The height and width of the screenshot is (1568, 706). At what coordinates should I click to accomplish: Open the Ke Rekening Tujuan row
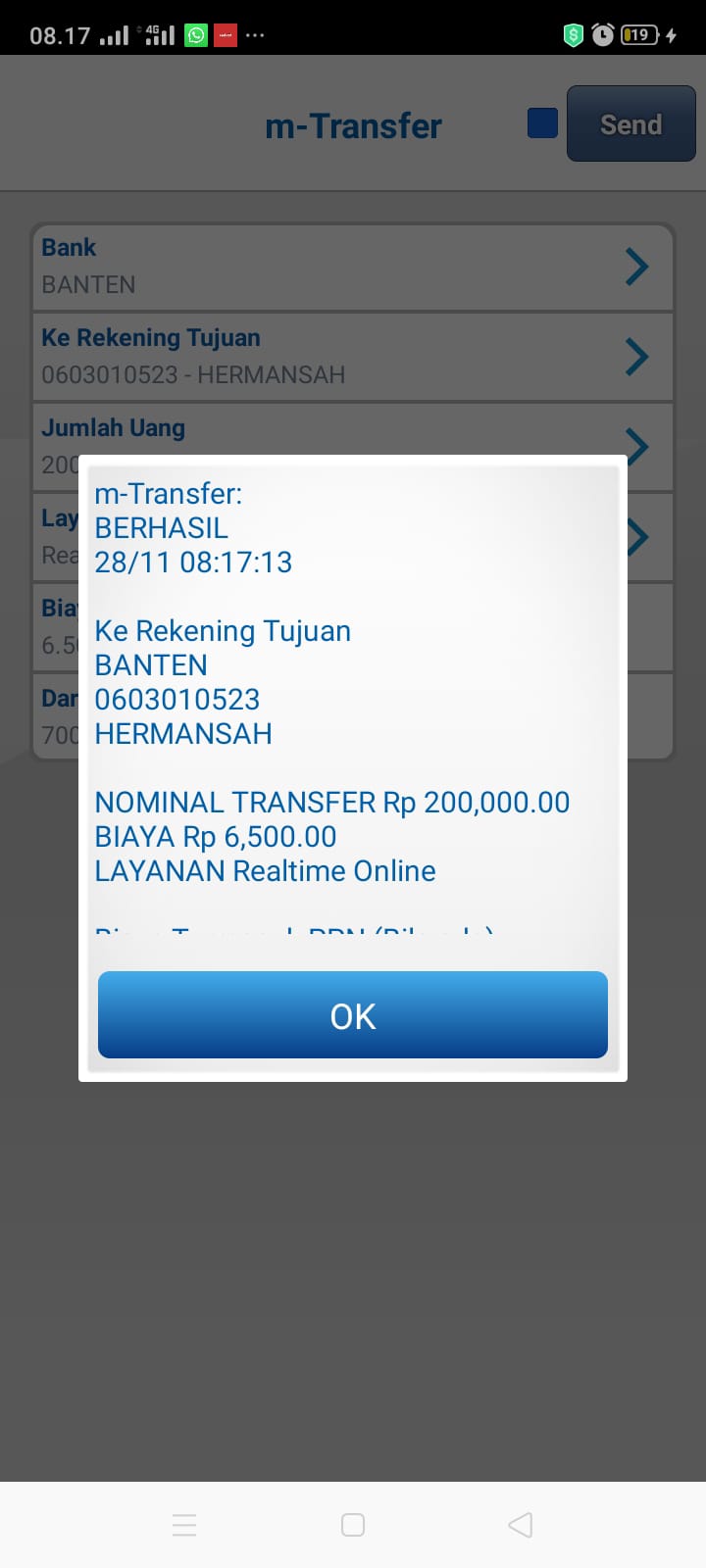click(353, 357)
